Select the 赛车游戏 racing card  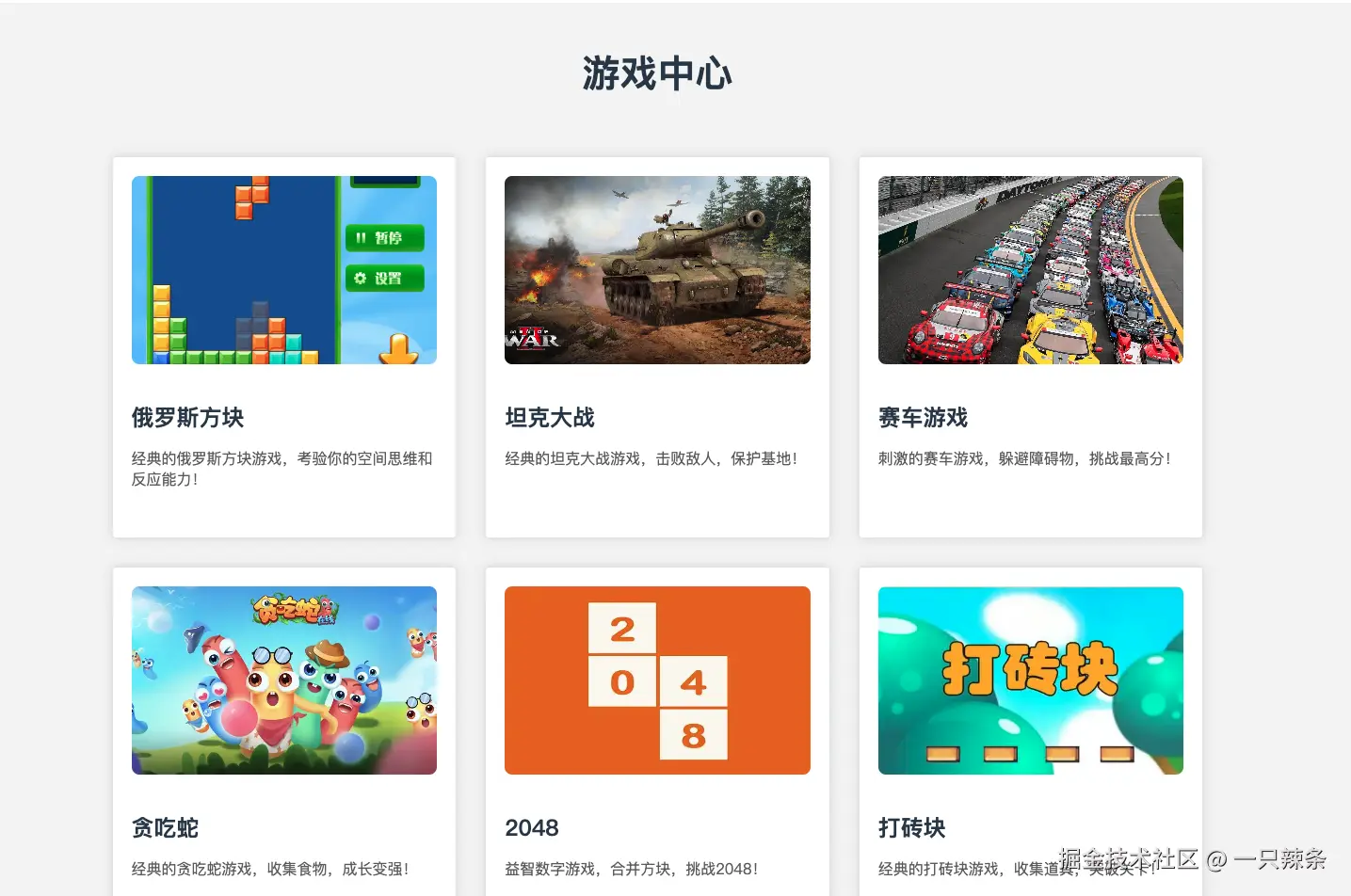tap(1030, 346)
